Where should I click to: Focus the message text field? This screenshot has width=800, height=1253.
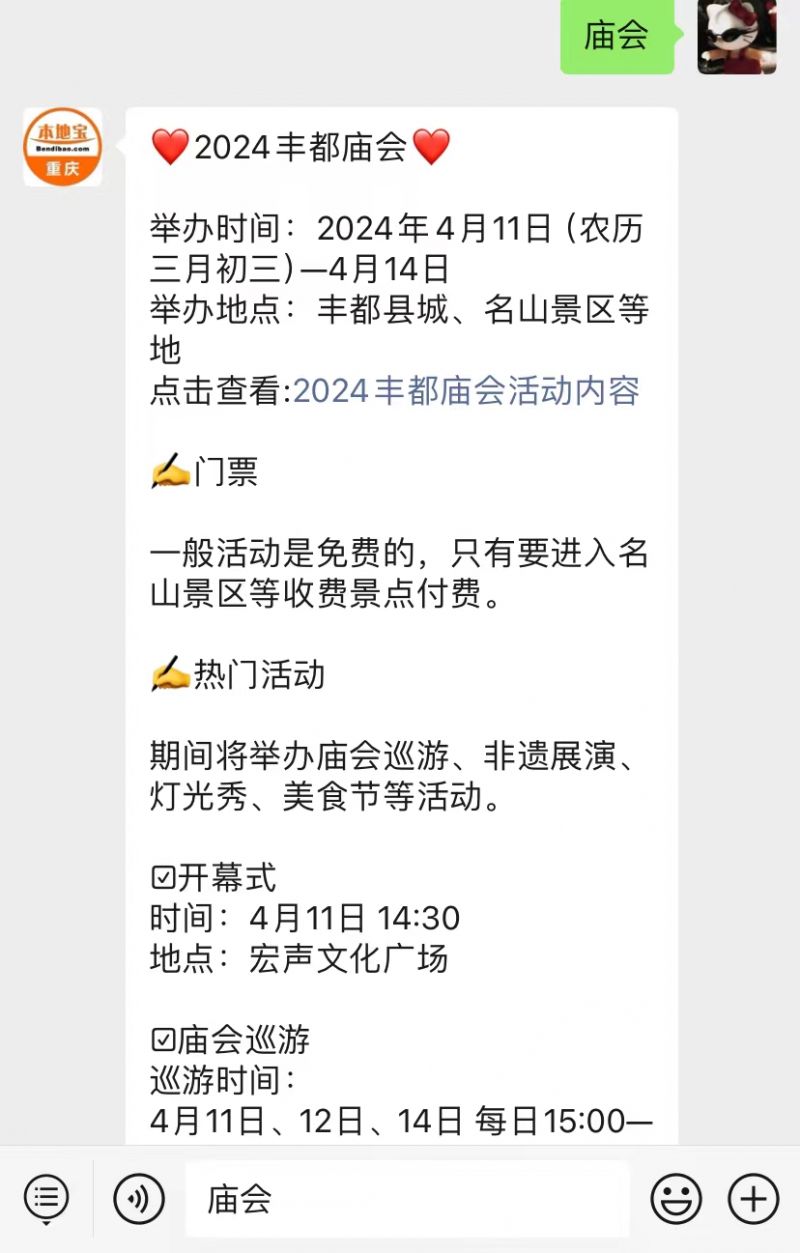[407, 1198]
